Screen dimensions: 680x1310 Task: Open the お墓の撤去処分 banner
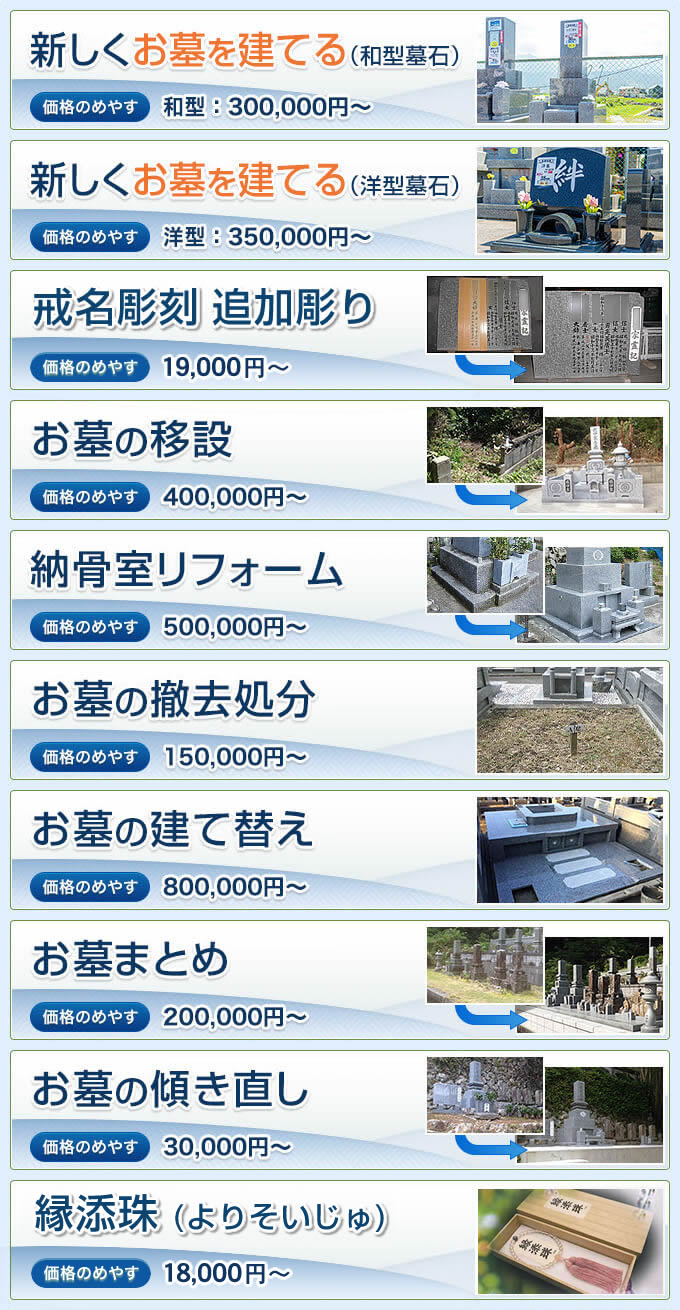[340, 720]
